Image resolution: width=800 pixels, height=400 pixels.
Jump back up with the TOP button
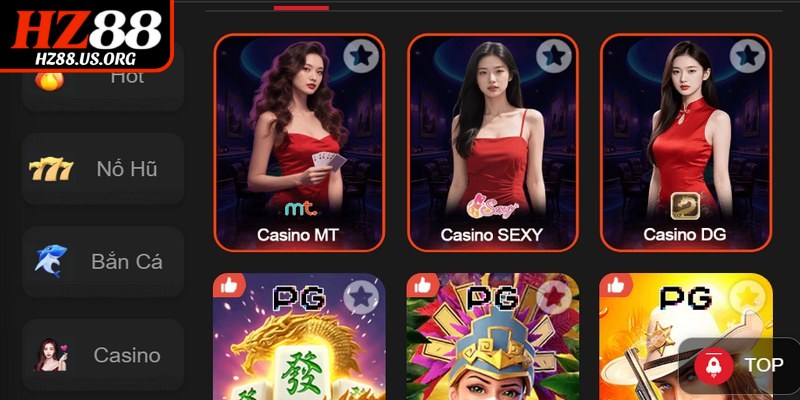tap(740, 365)
